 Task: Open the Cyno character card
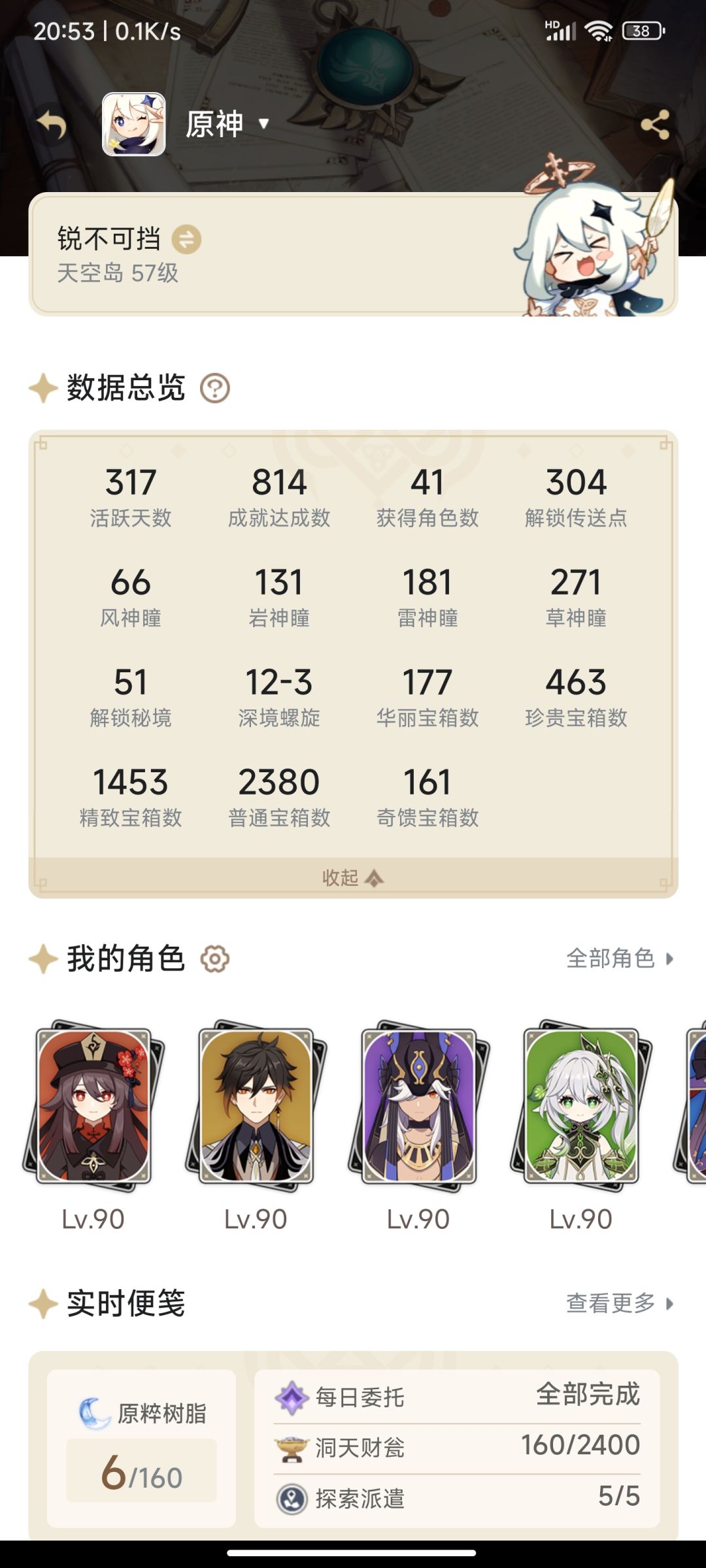pyautogui.click(x=419, y=1105)
